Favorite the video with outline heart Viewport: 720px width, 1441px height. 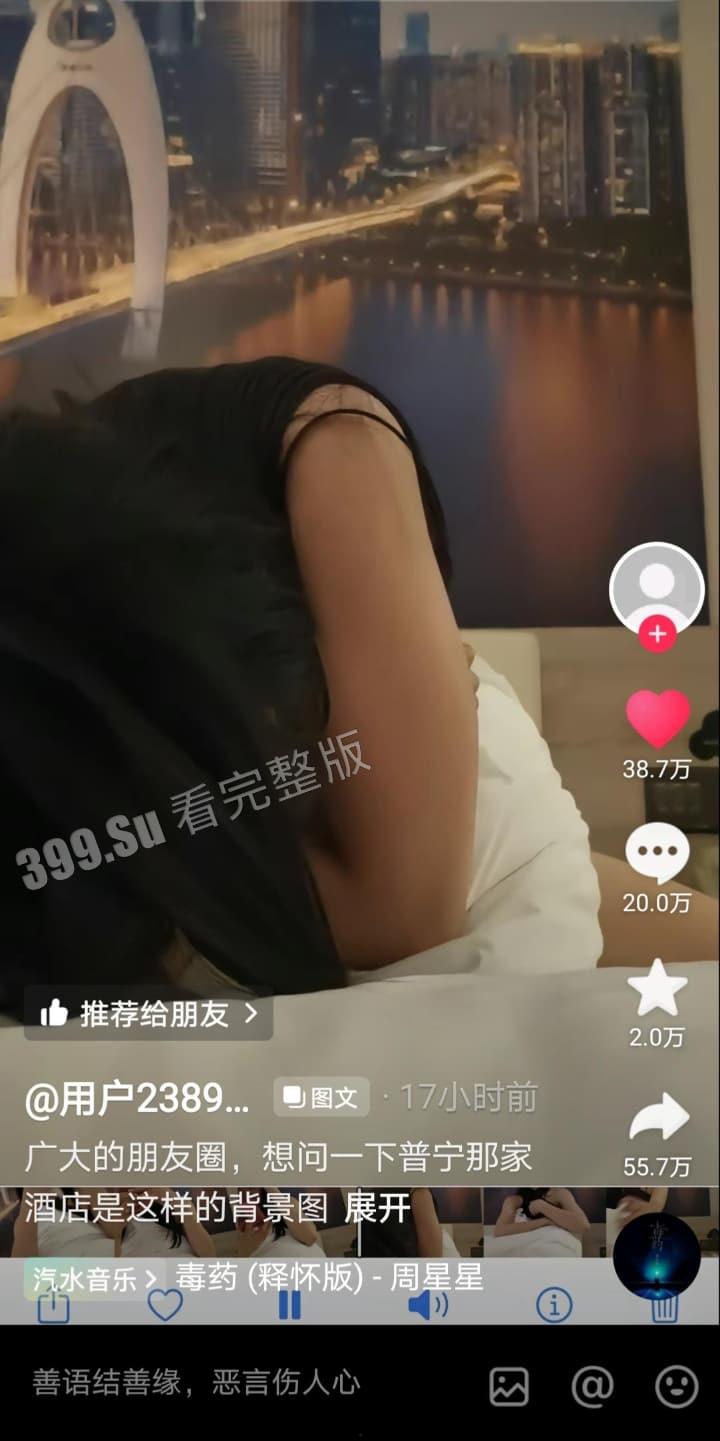165,1304
